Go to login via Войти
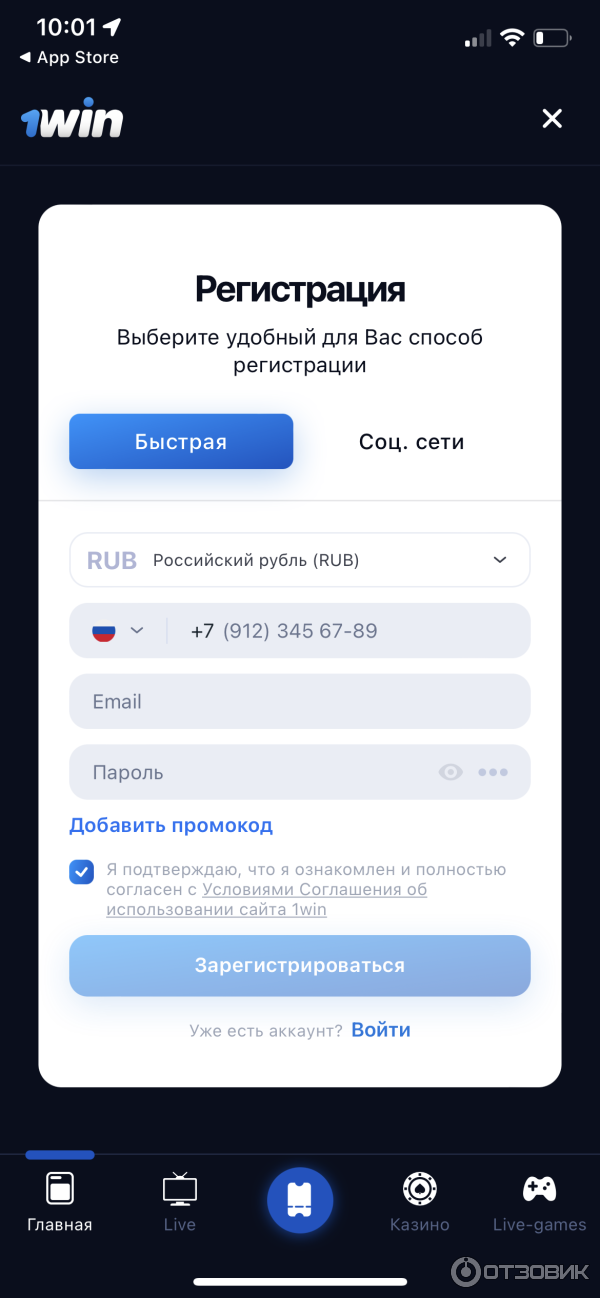Viewport: 600px width, 1298px height. point(381,1031)
